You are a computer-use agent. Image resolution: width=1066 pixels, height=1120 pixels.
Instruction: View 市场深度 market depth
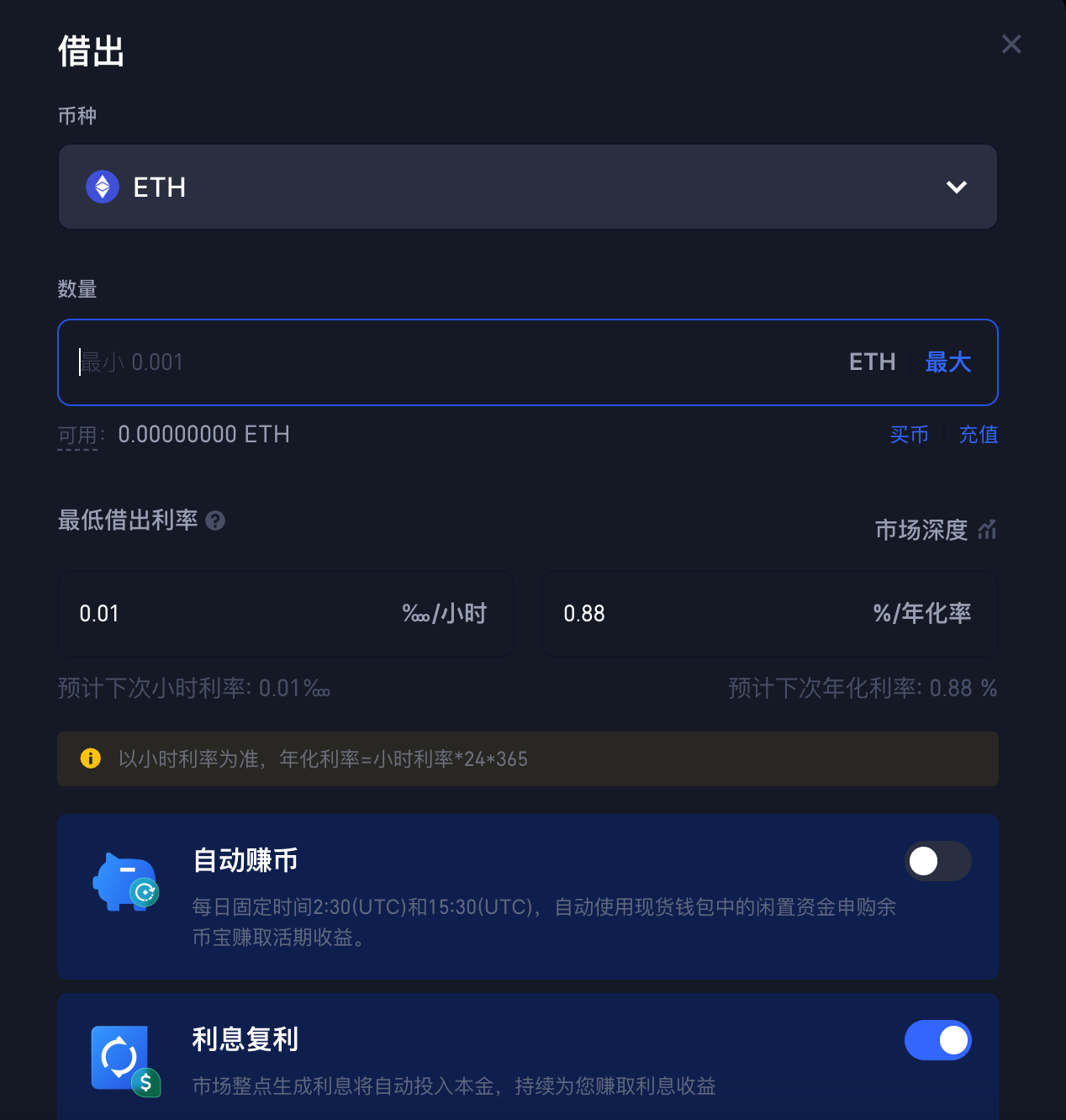coord(935,530)
